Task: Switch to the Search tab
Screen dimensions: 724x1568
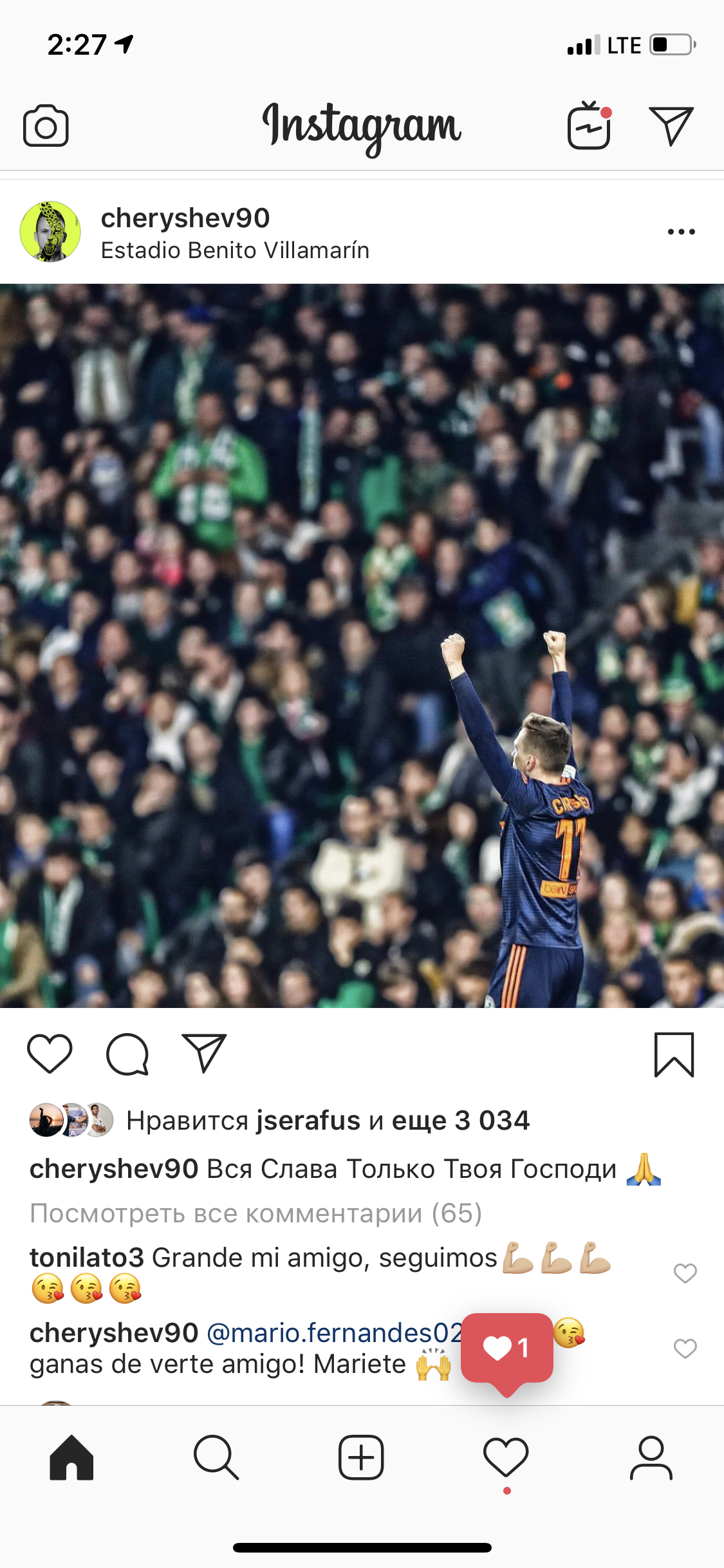Action: click(216, 1457)
